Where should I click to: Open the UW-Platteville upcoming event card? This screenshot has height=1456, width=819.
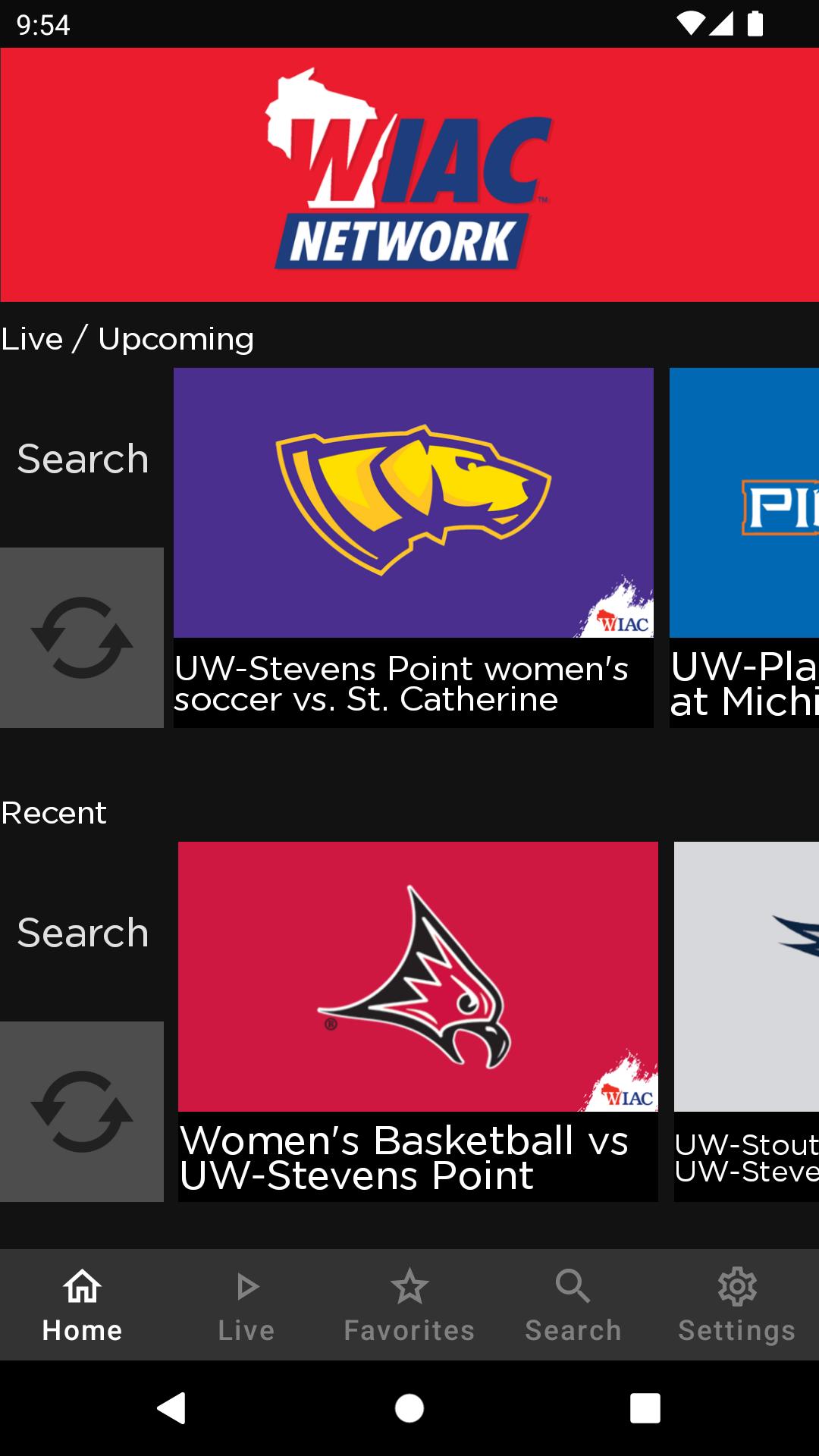tap(744, 548)
